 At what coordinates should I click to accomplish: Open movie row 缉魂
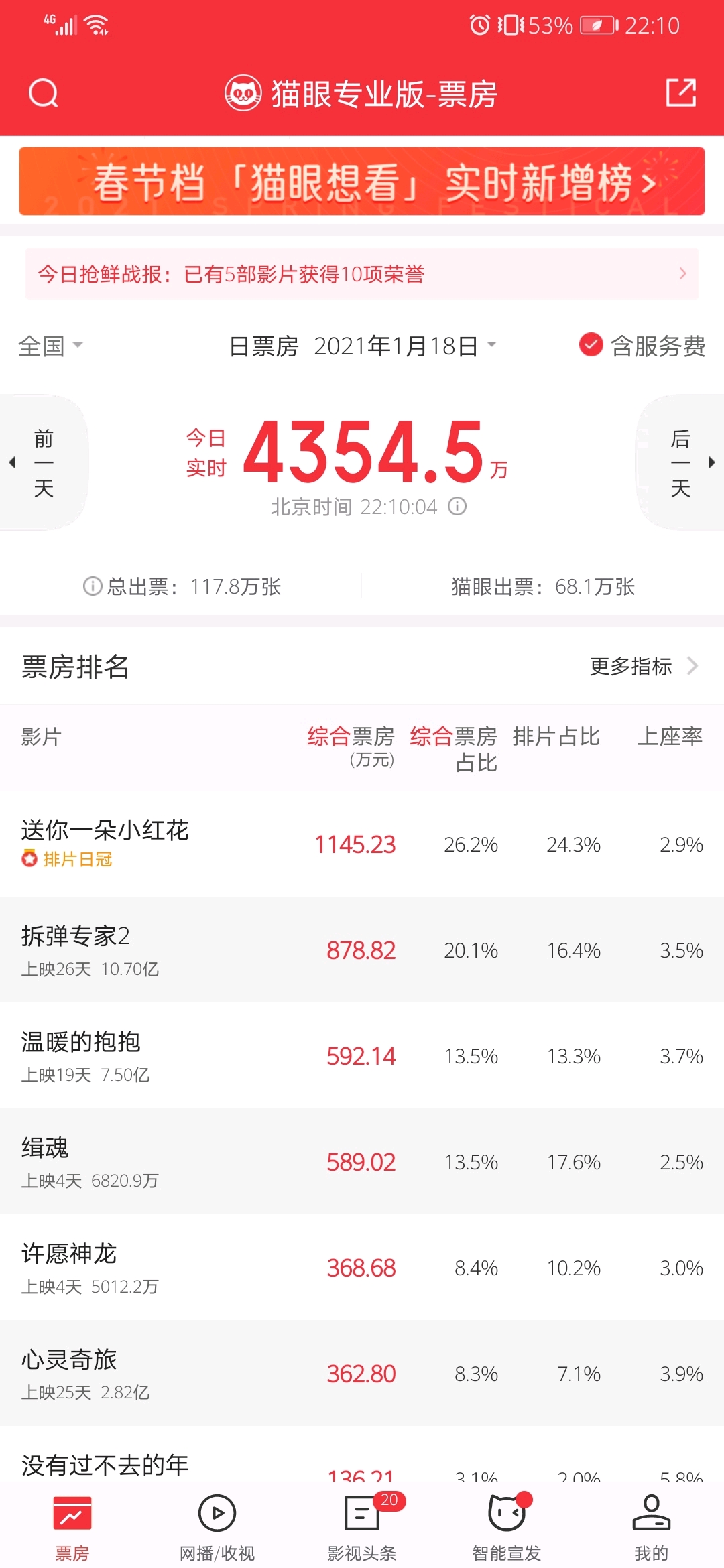point(362,1161)
